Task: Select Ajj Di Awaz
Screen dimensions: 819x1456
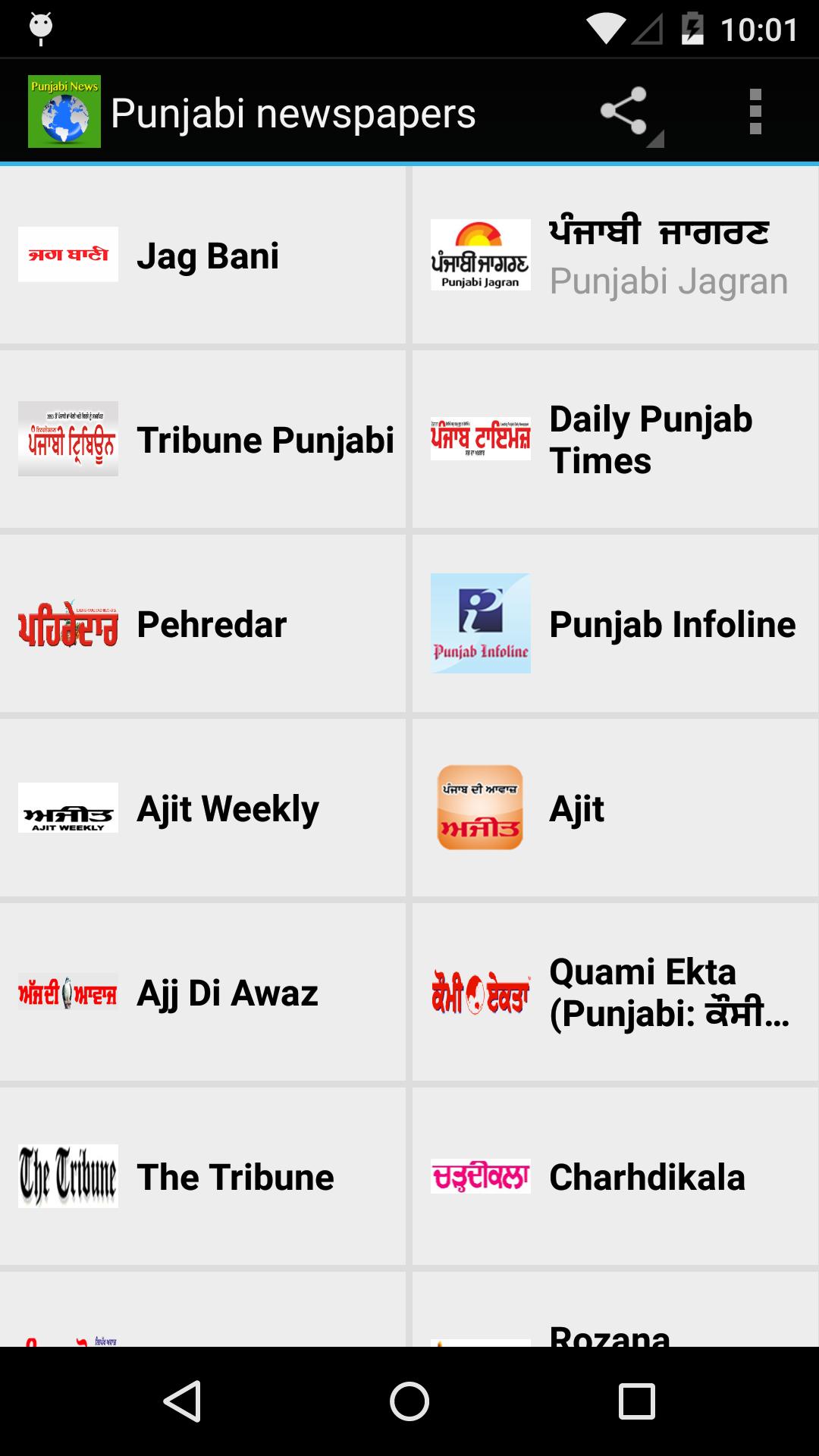Action: (x=203, y=993)
